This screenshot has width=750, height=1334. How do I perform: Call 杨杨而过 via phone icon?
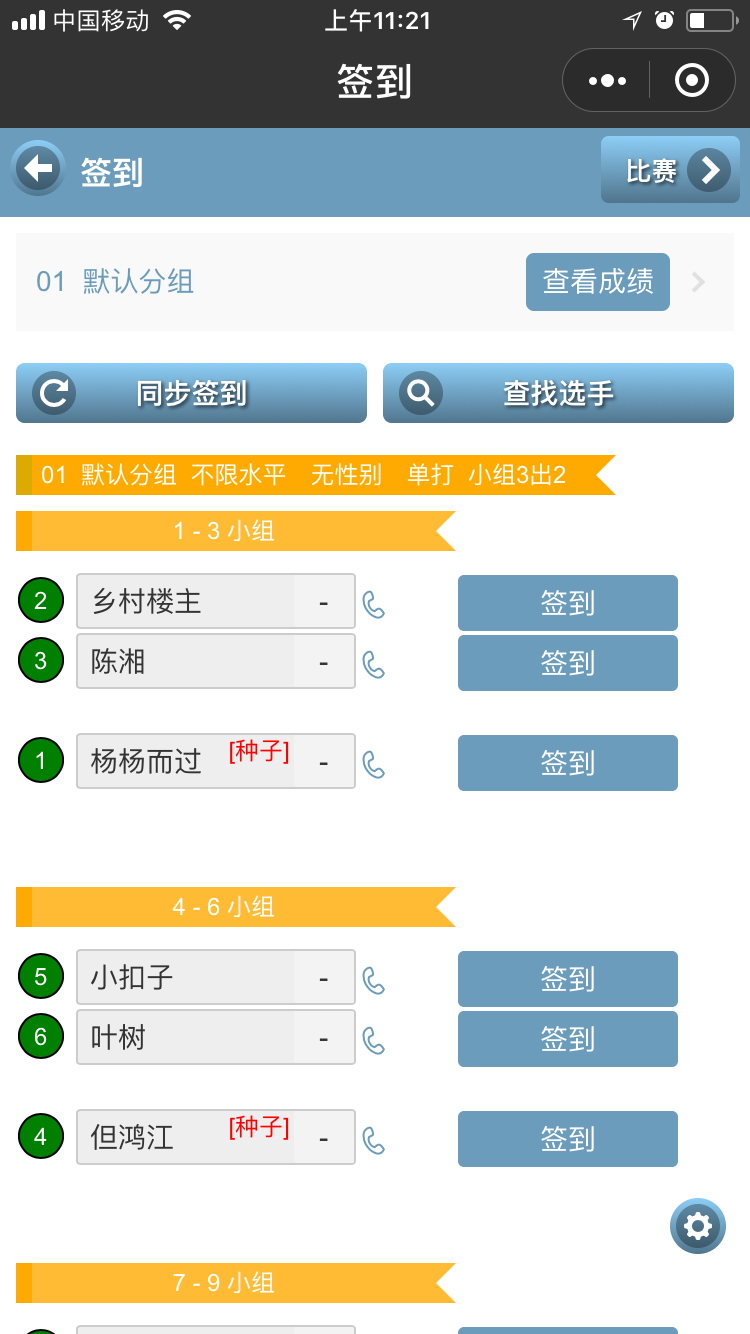[374, 765]
